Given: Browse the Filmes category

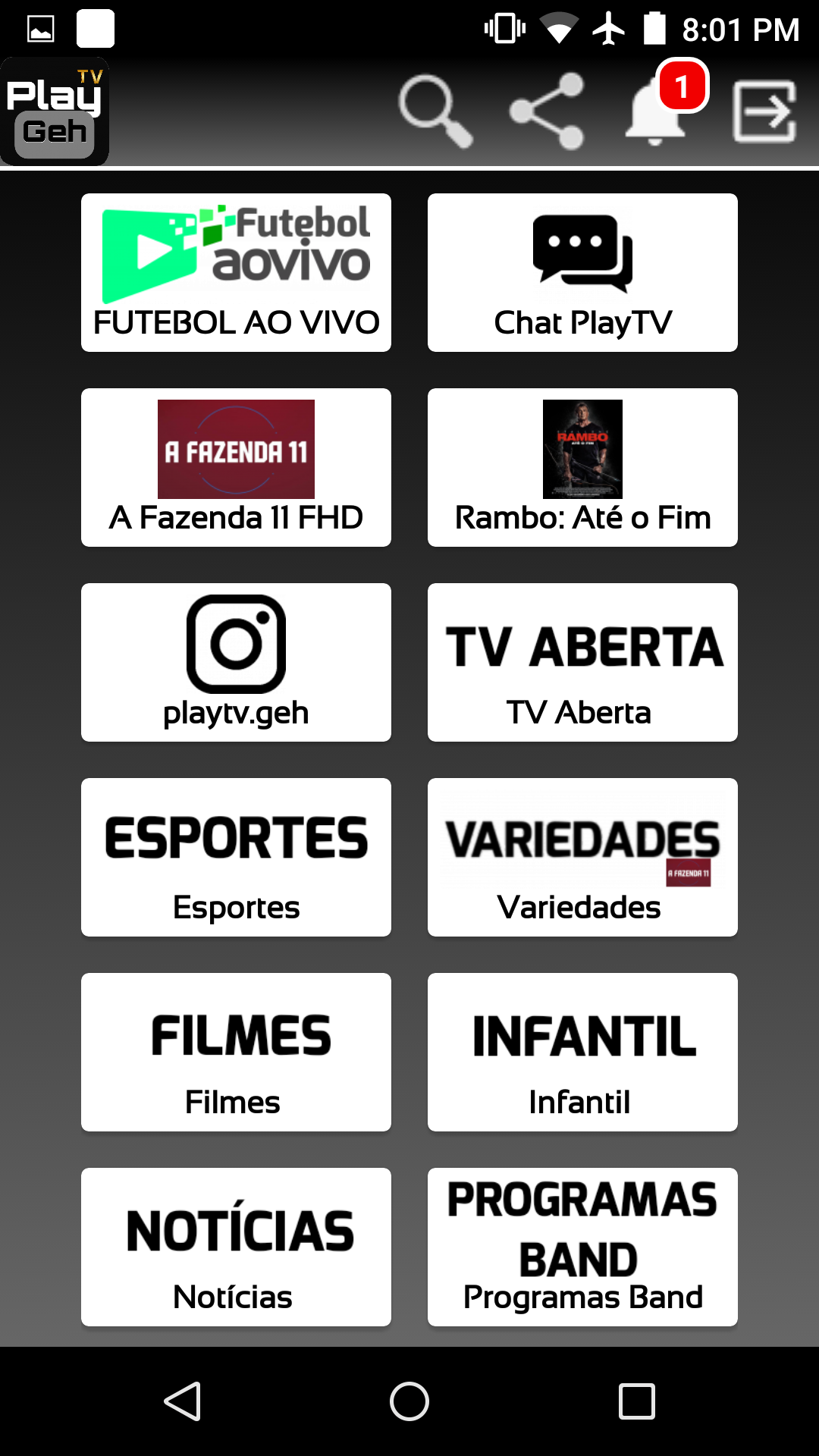Looking at the screenshot, I should click(x=236, y=1052).
